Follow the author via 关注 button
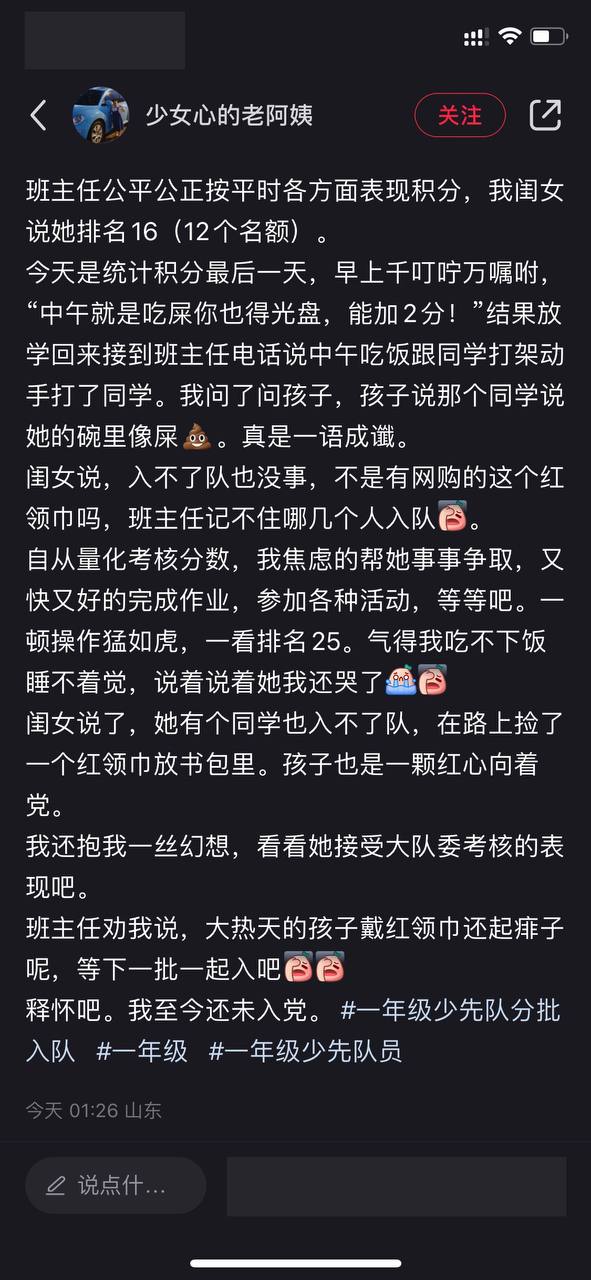The height and width of the screenshot is (1280, 591). (x=460, y=115)
